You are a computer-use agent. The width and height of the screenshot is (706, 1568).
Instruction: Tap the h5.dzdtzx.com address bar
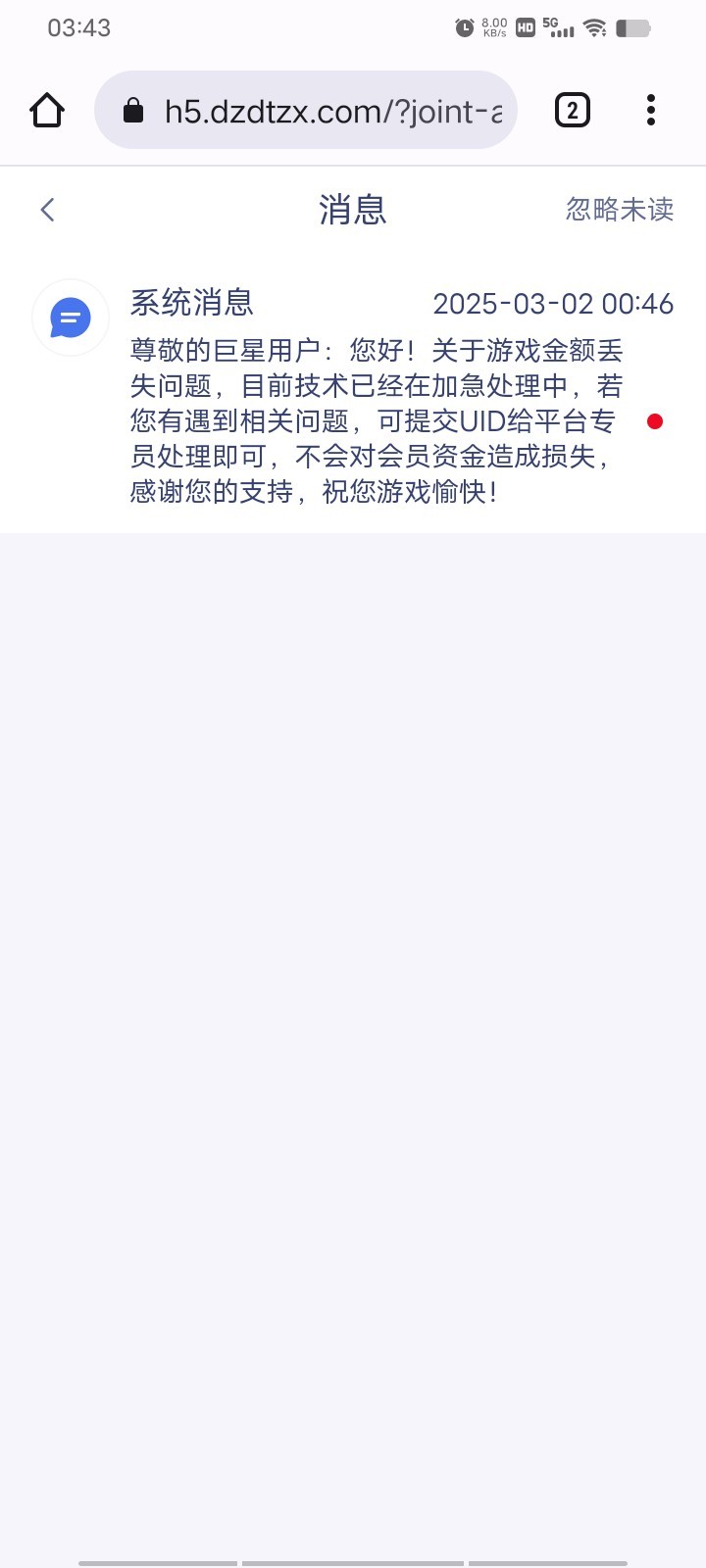tap(306, 111)
